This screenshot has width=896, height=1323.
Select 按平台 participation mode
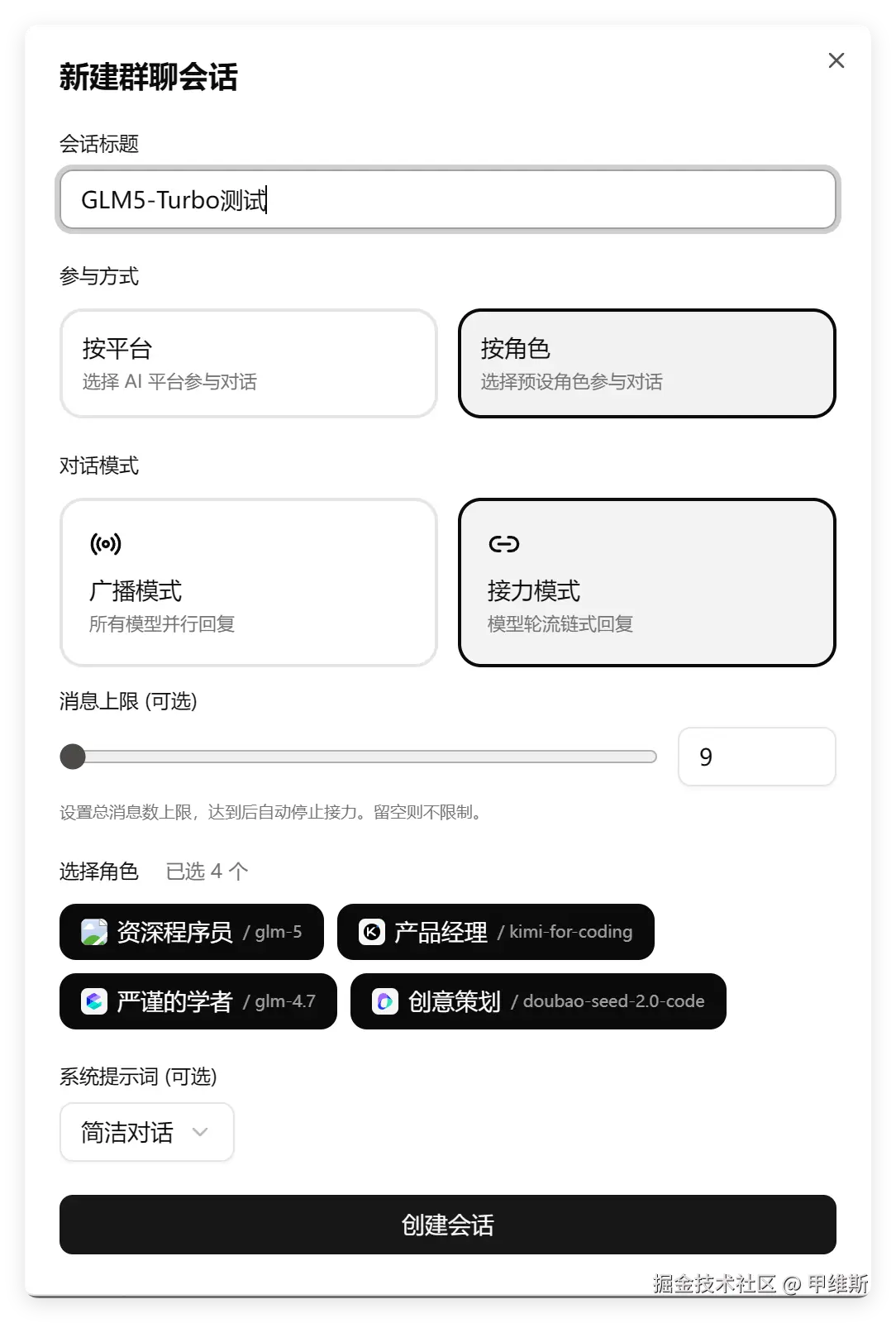click(248, 364)
